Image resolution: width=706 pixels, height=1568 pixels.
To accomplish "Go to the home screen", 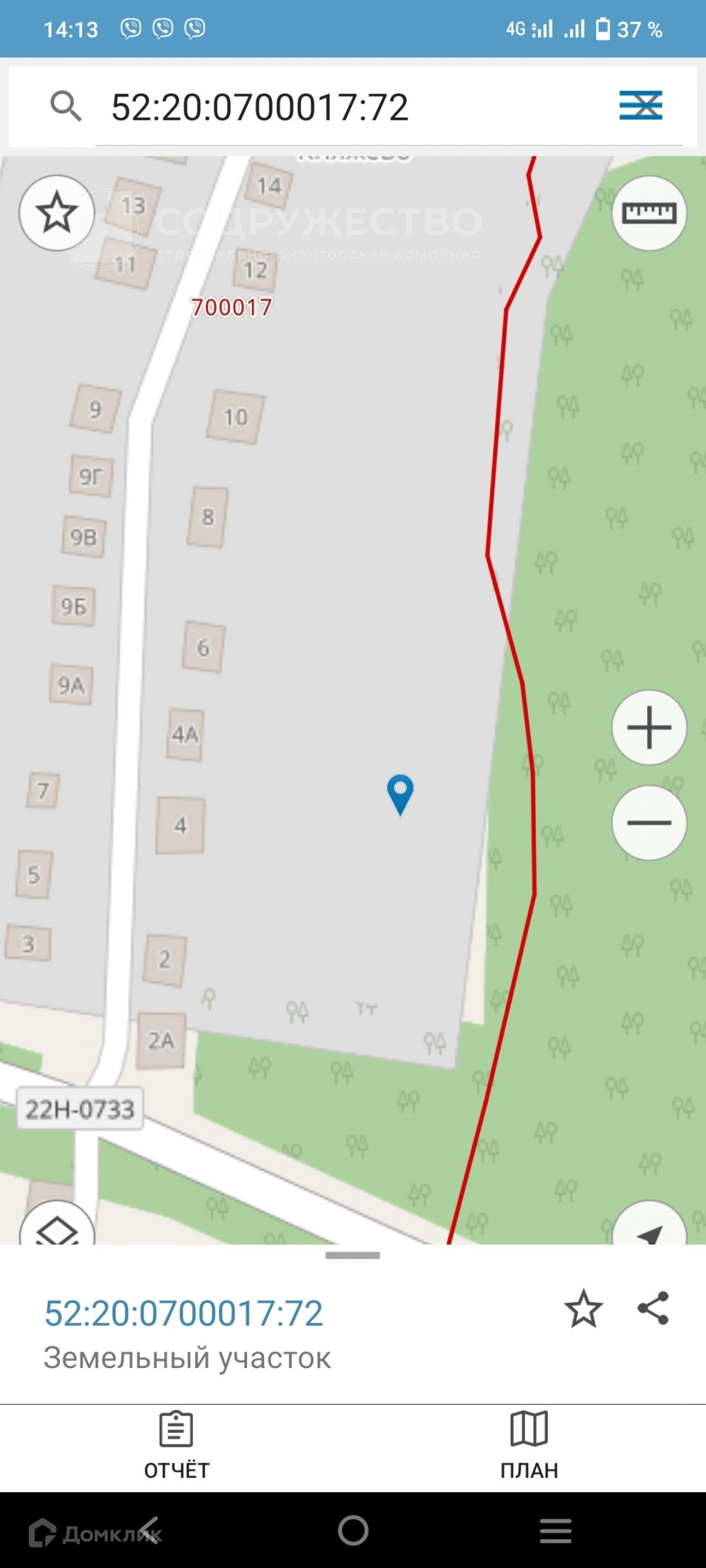I will 354,1530.
